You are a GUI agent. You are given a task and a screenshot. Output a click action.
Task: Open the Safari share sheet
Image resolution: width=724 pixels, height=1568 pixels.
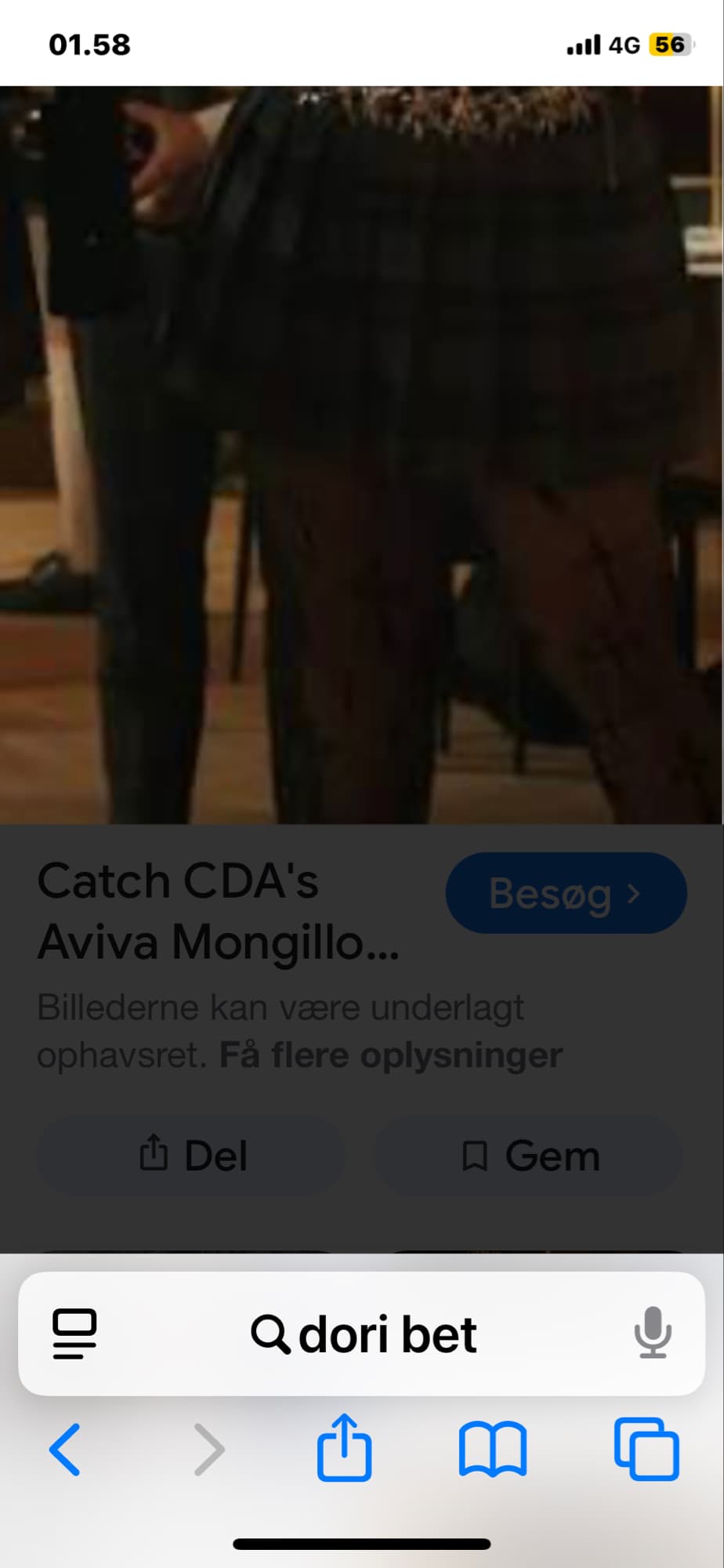click(344, 1448)
